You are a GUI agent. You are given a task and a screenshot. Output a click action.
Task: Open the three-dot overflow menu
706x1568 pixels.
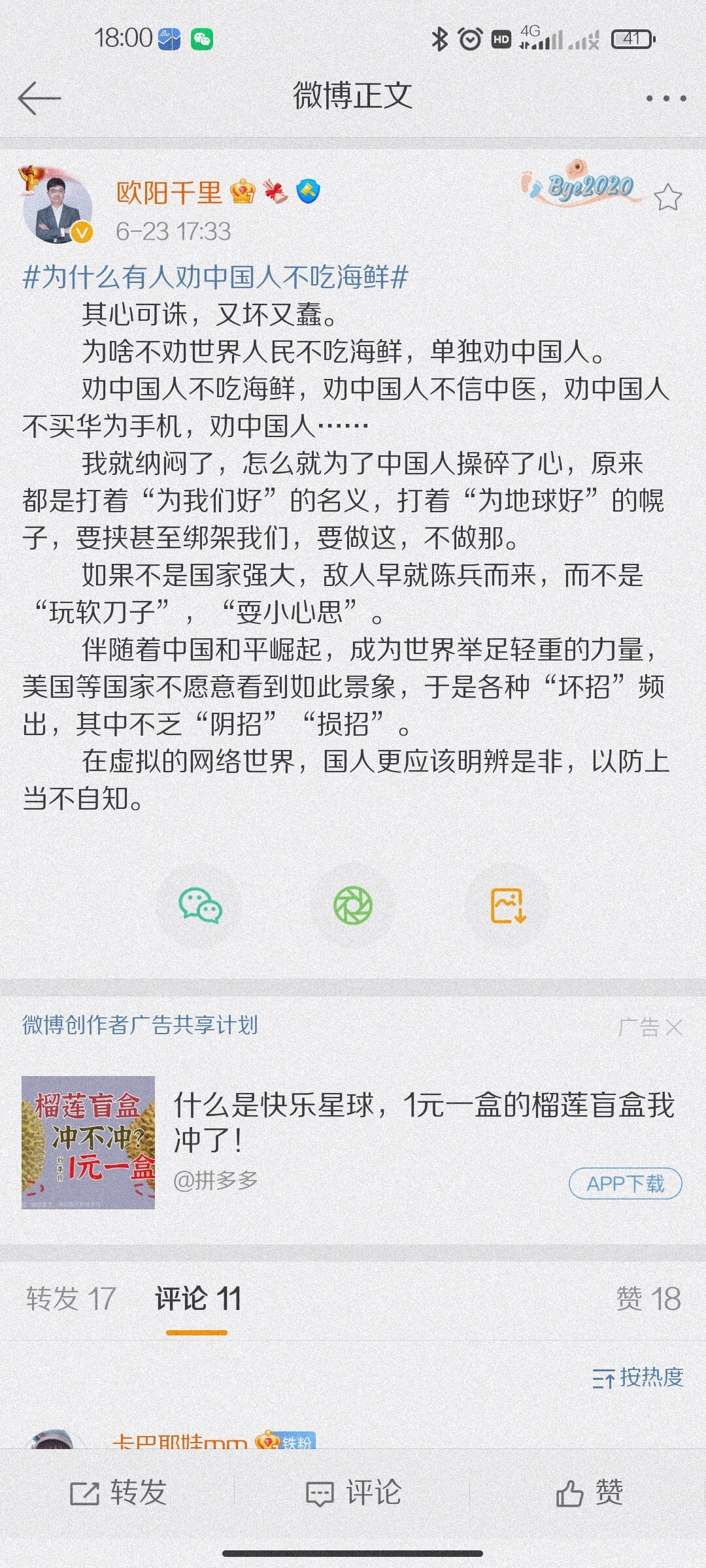665,99
